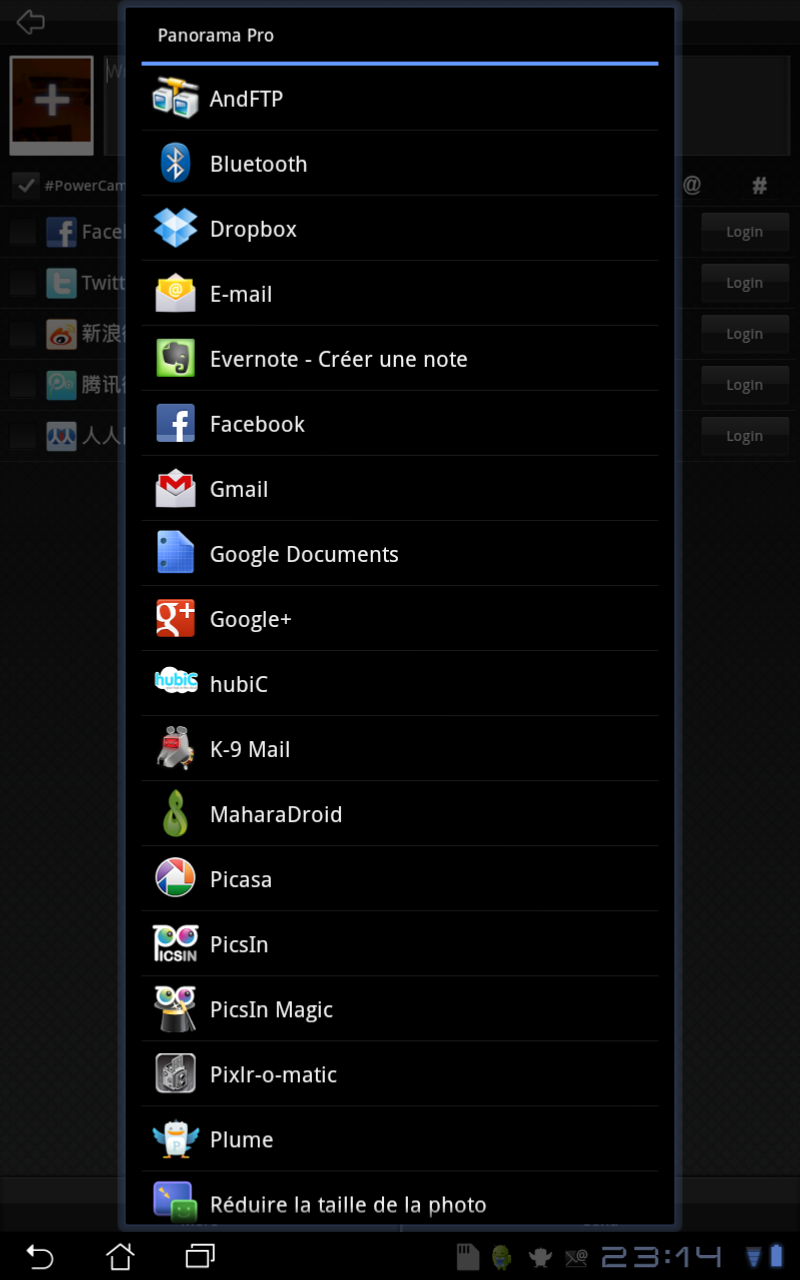The height and width of the screenshot is (1280, 800).
Task: Share the panorama by E-mail
Action: [400, 293]
